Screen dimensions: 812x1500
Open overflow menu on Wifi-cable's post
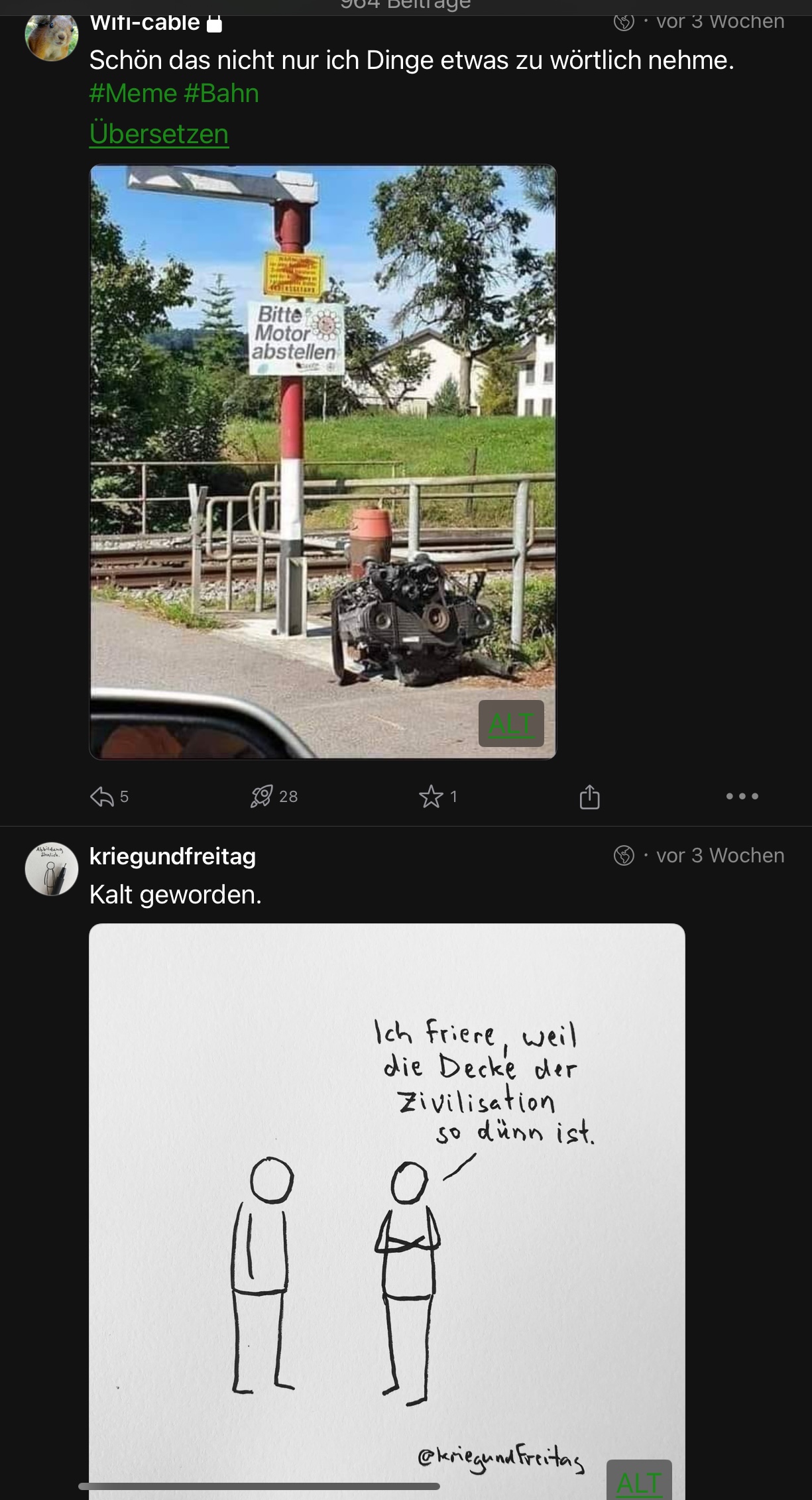(742, 796)
